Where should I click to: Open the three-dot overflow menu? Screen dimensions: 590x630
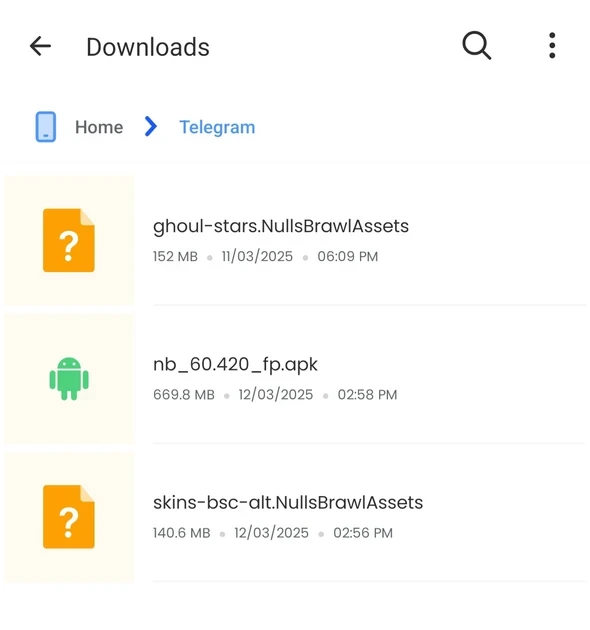pyautogui.click(x=552, y=45)
